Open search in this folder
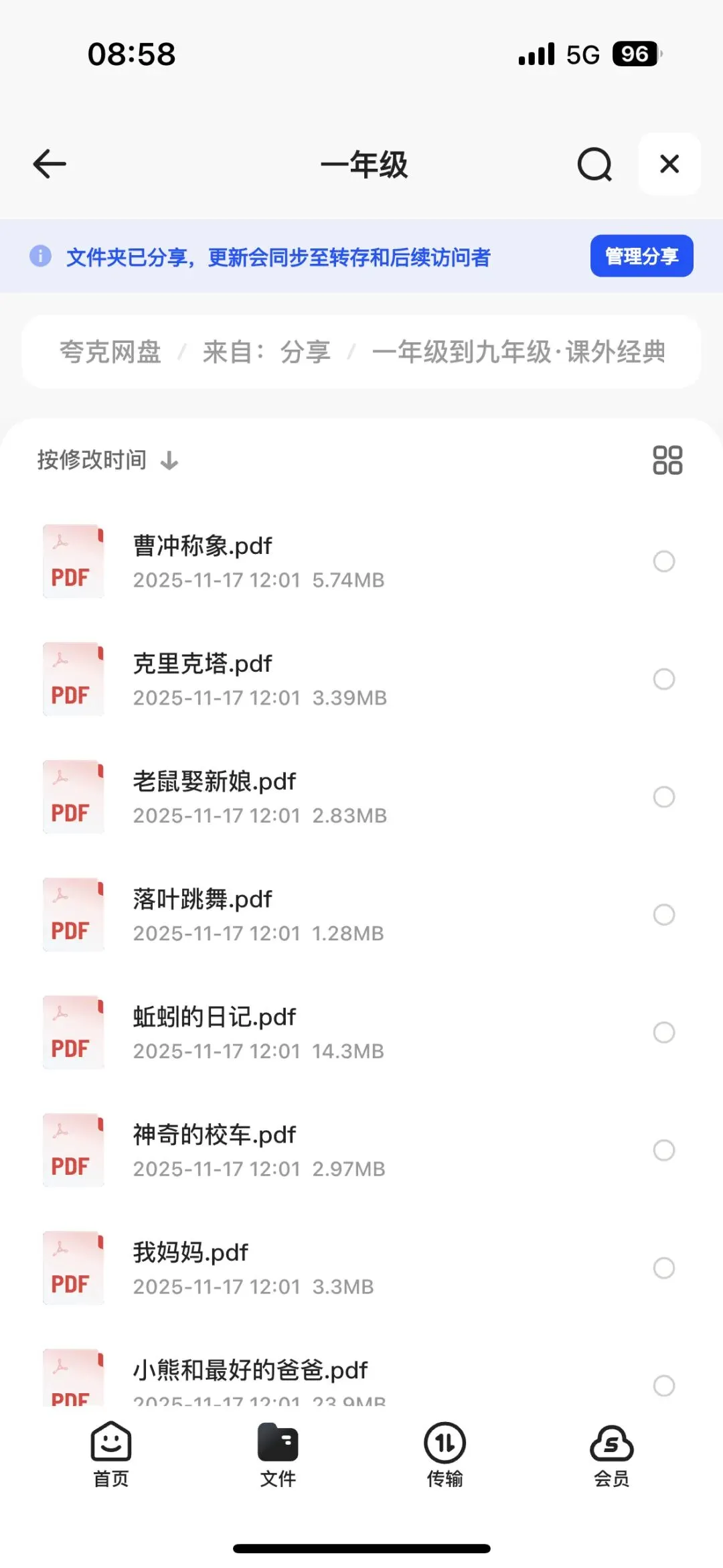Screen dimensions: 723x1568 click(594, 164)
